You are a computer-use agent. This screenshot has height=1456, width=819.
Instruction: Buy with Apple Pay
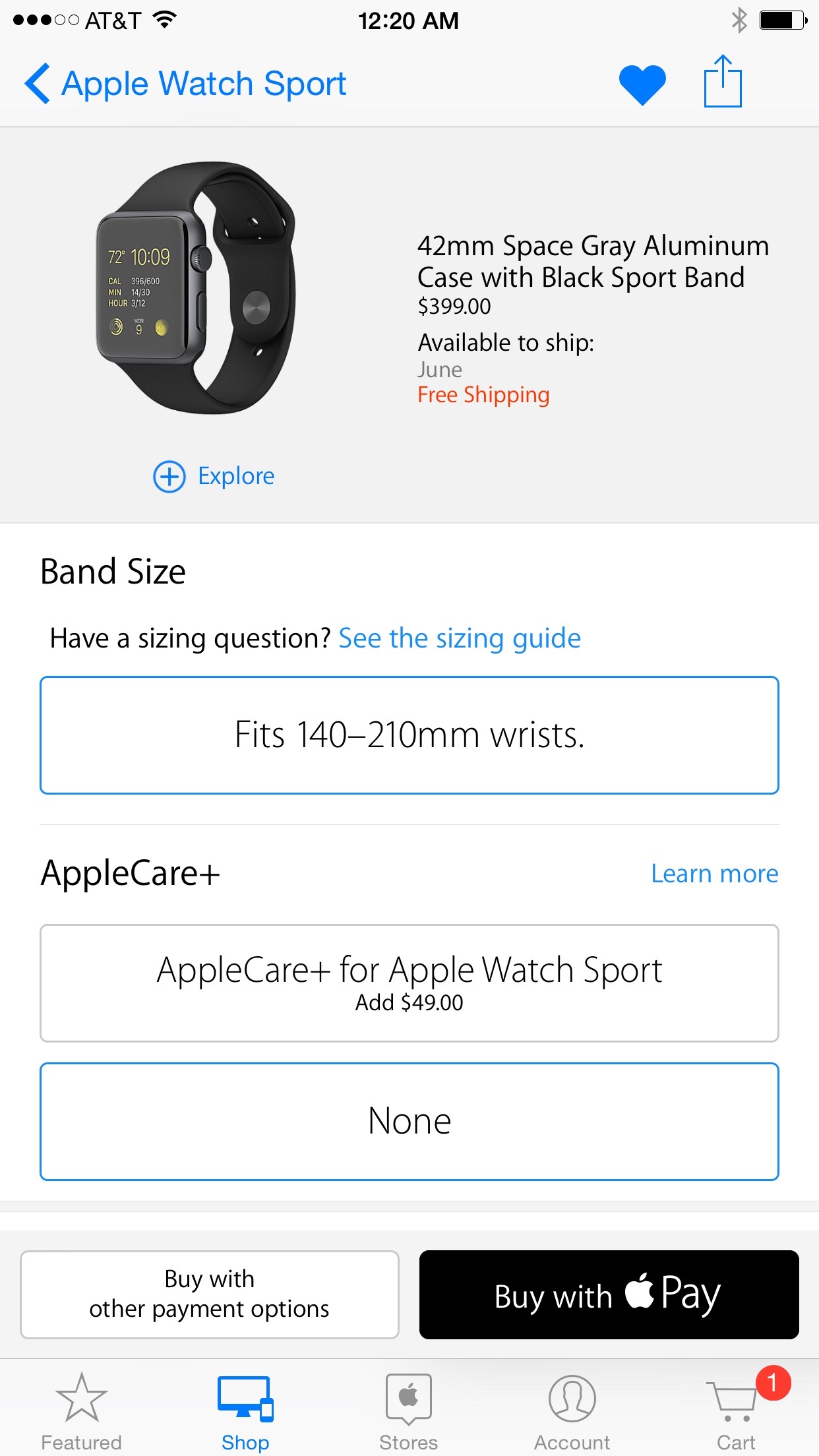609,1294
